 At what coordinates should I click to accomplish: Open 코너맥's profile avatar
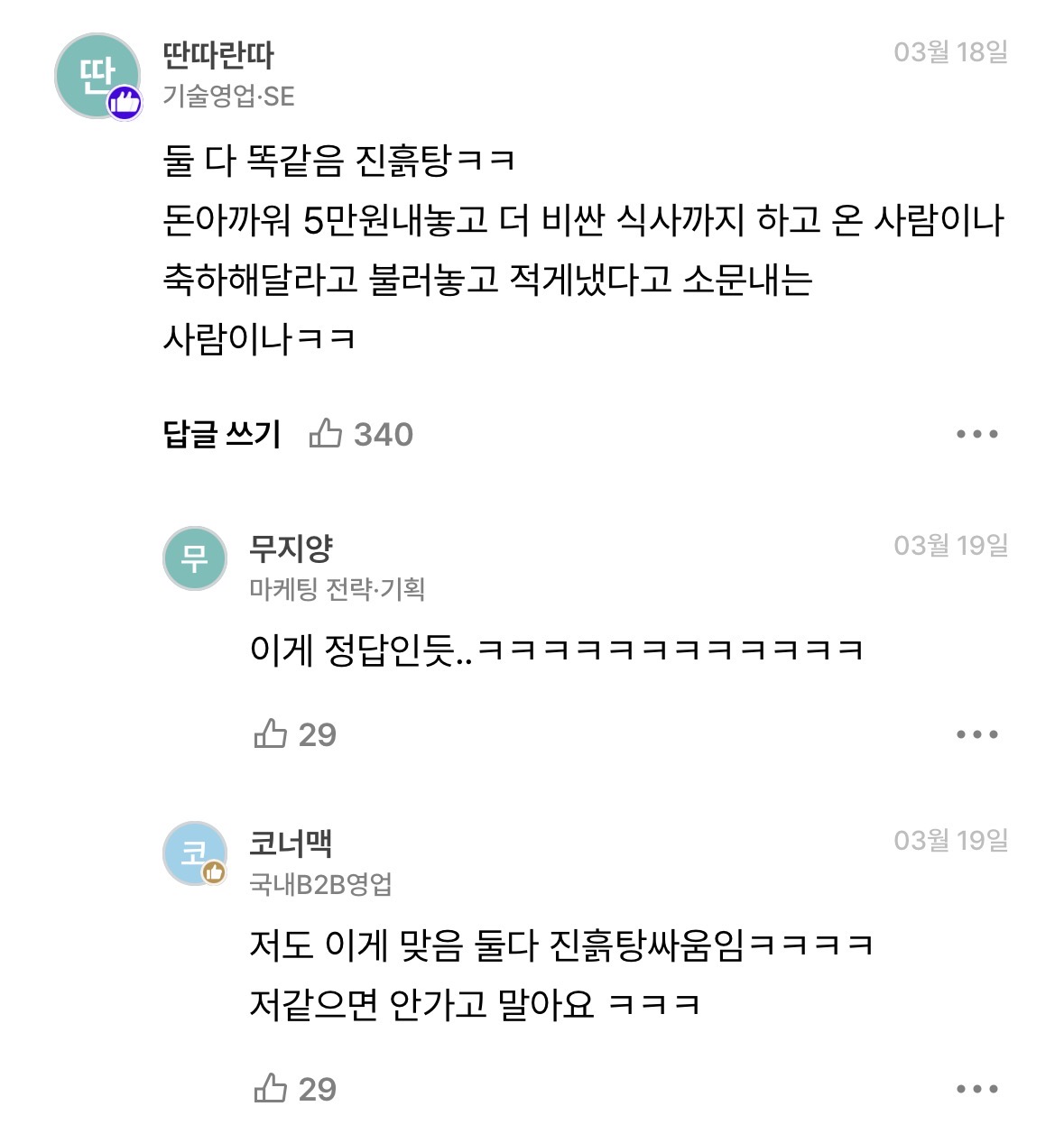coord(195,853)
